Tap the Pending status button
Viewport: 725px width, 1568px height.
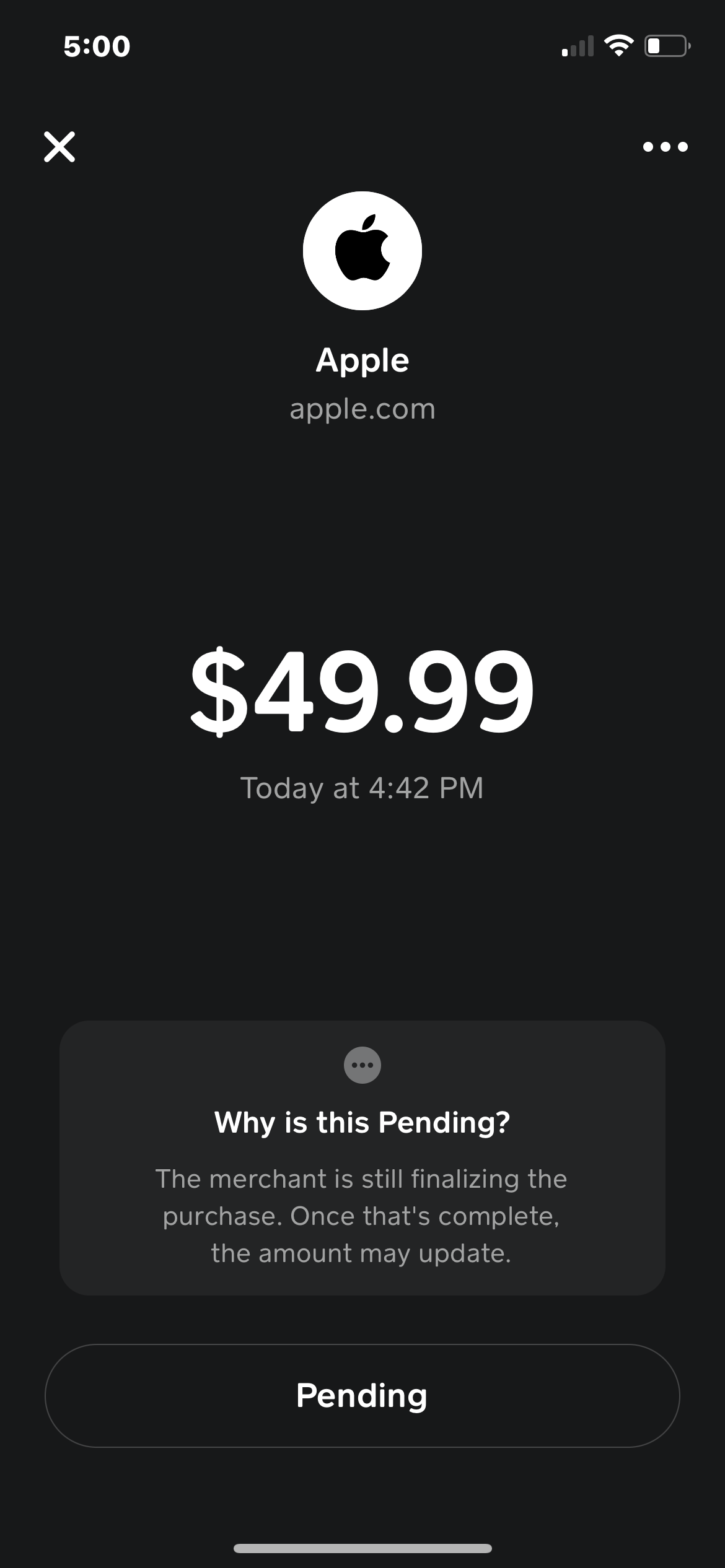coord(362,1395)
